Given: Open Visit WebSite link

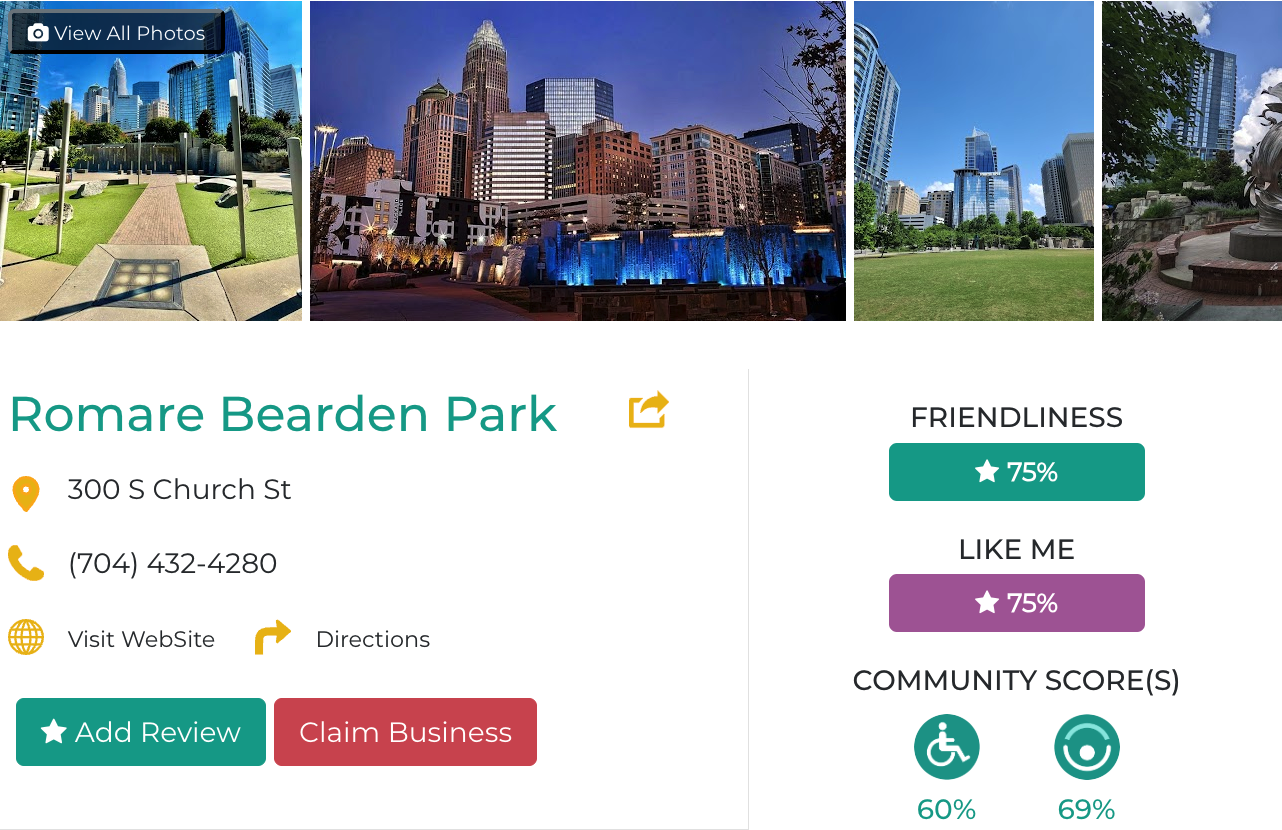Looking at the screenshot, I should (141, 639).
